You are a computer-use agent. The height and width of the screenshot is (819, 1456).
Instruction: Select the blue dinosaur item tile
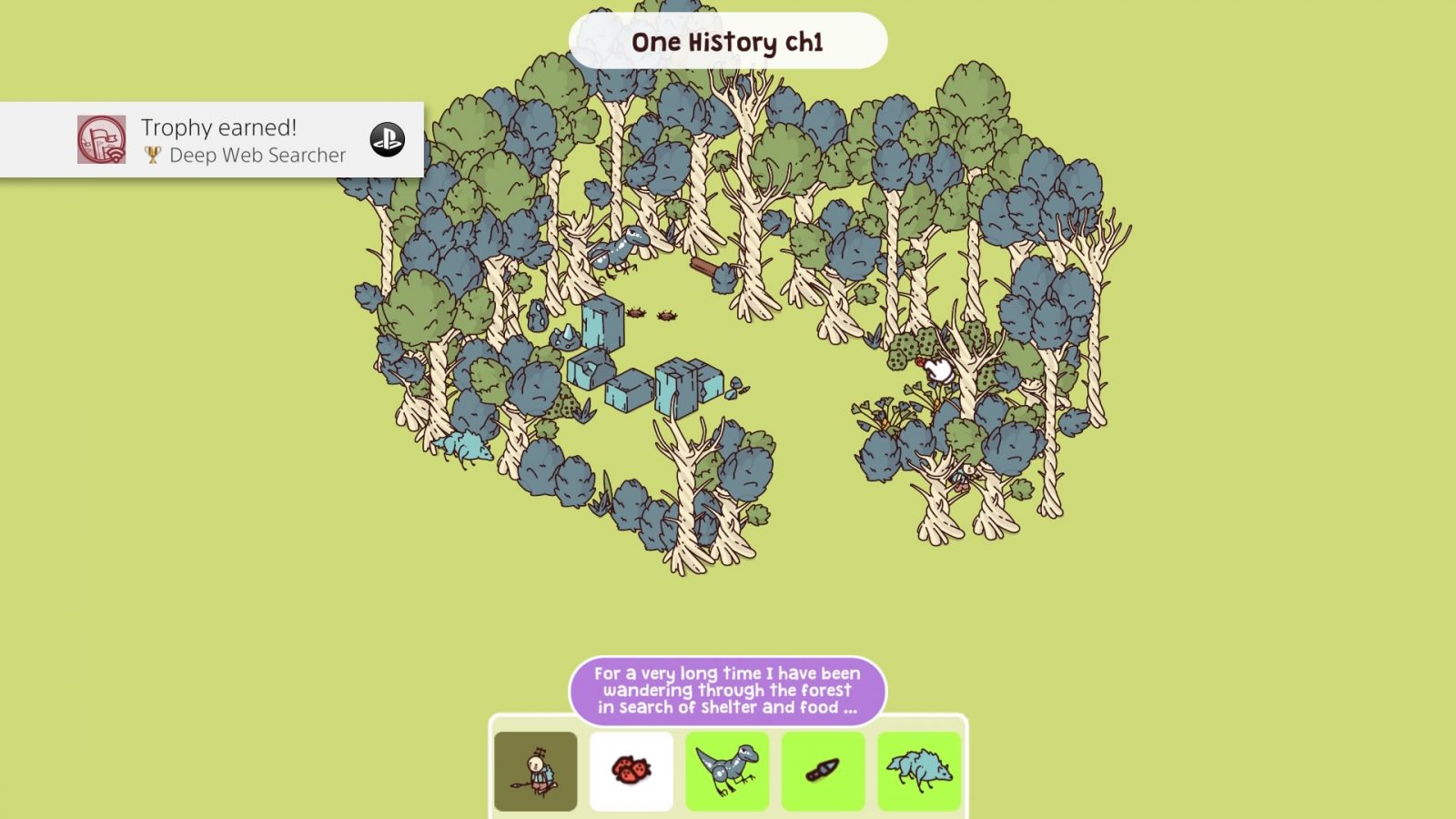(x=726, y=771)
